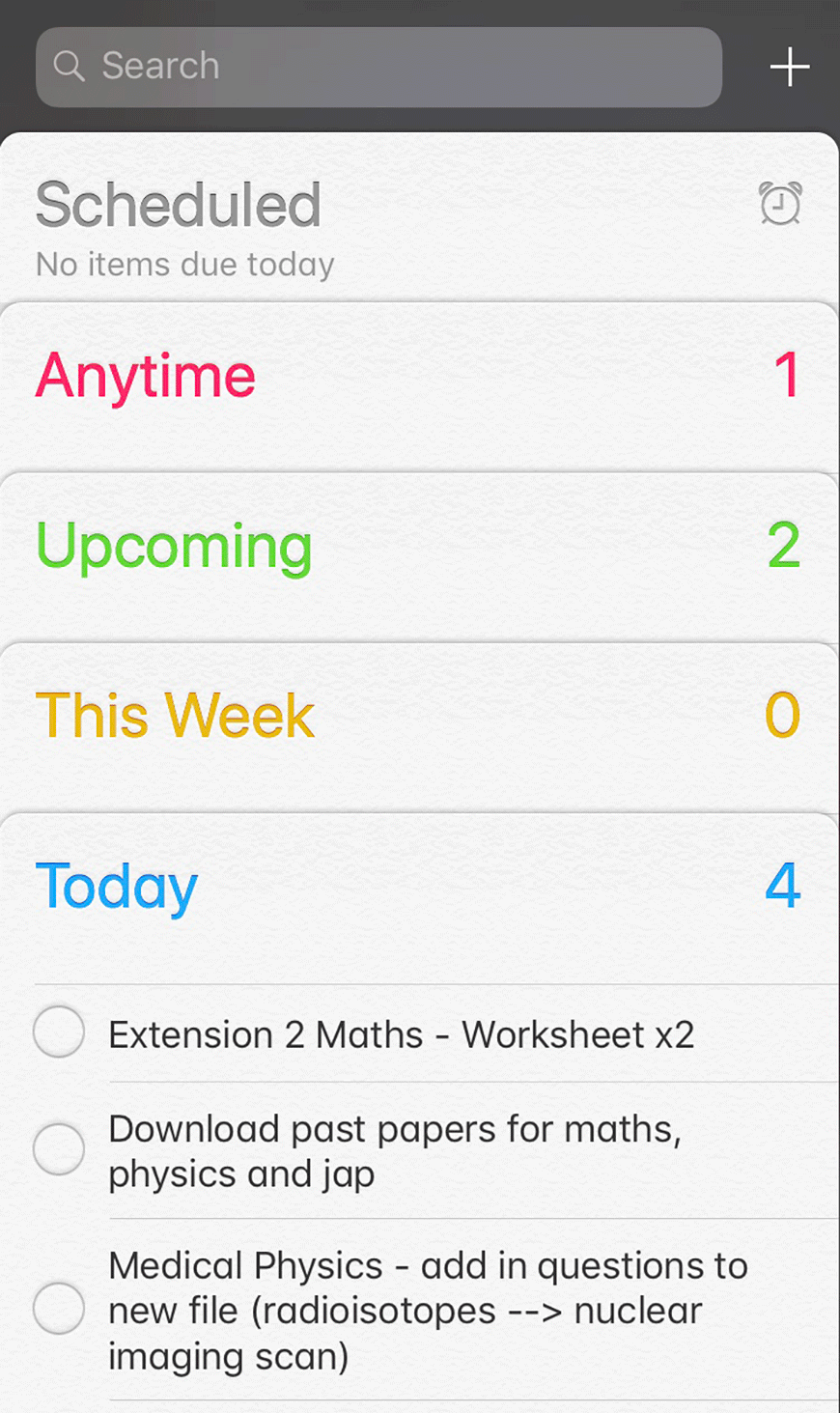Tap the Search field
This screenshot has width=840, height=1413.
coord(378,67)
